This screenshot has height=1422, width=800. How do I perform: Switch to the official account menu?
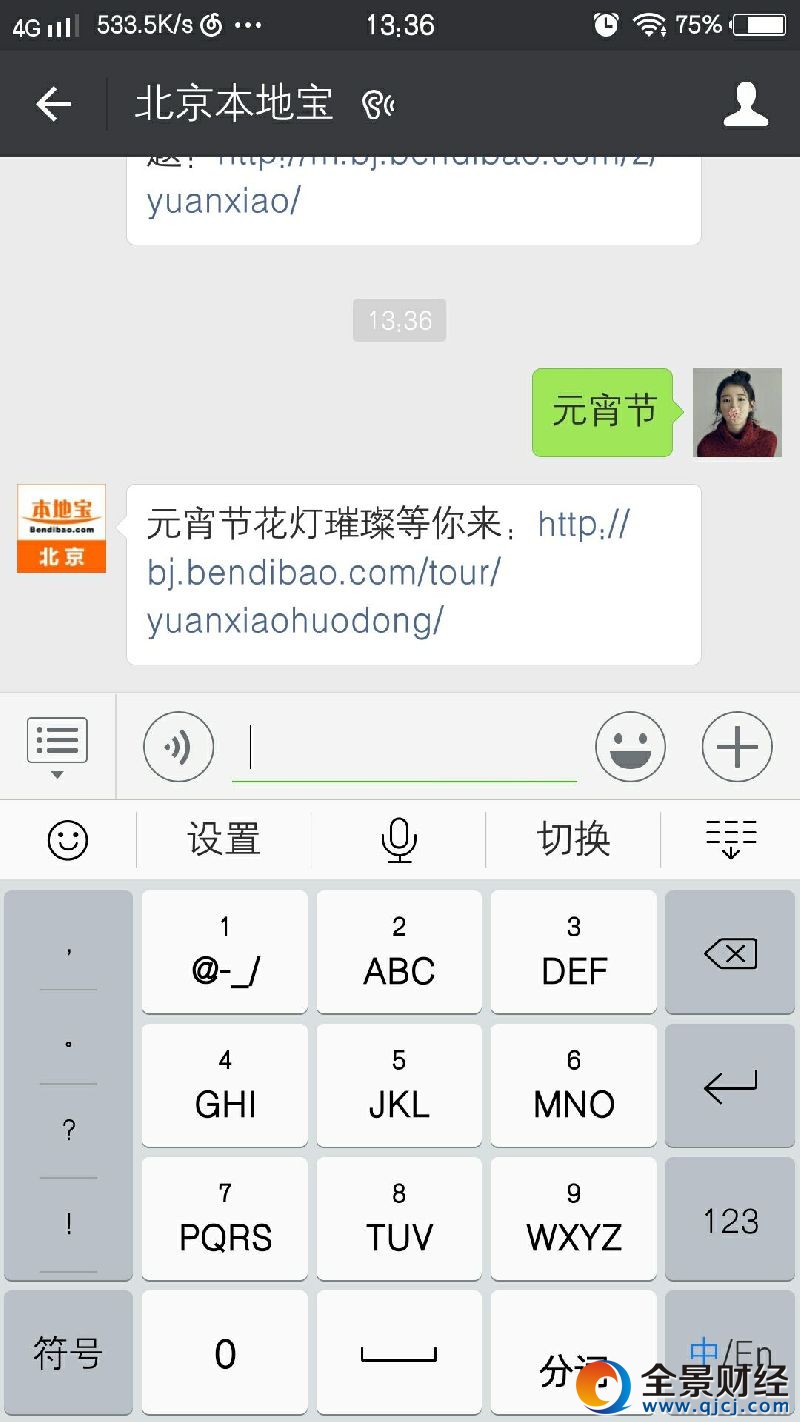[x=57, y=746]
